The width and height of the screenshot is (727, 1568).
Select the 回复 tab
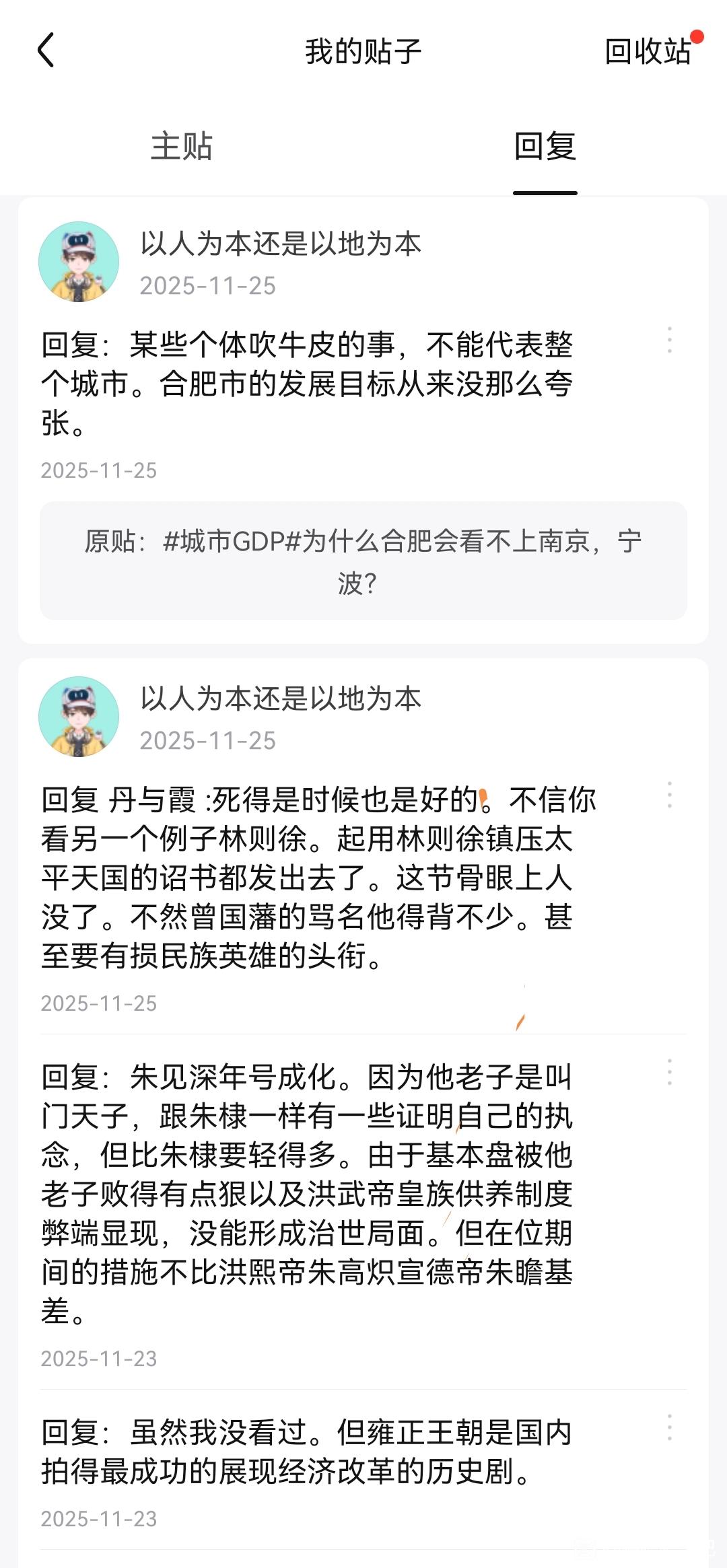click(x=545, y=146)
